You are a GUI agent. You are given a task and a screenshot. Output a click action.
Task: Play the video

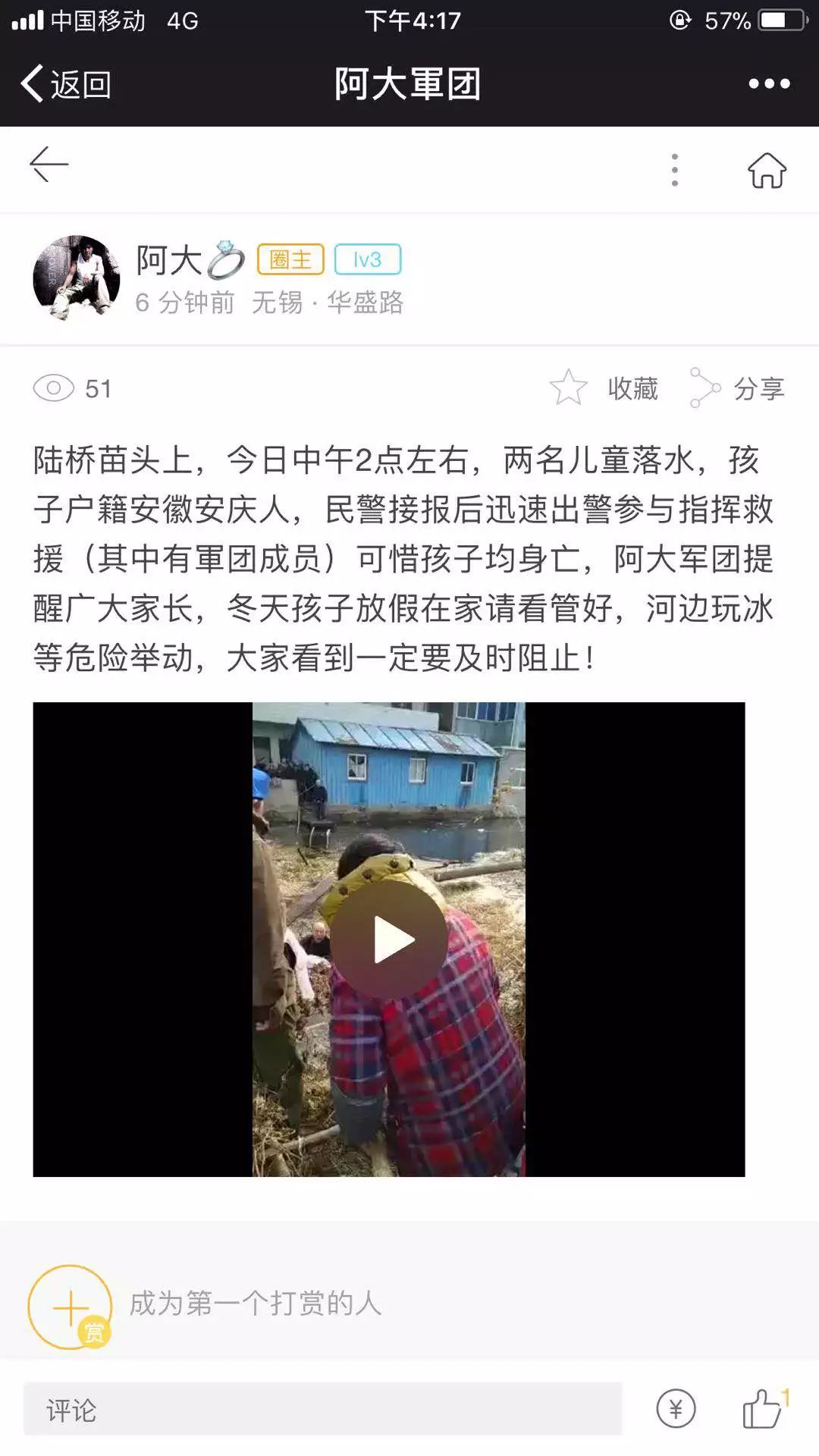pyautogui.click(x=389, y=940)
